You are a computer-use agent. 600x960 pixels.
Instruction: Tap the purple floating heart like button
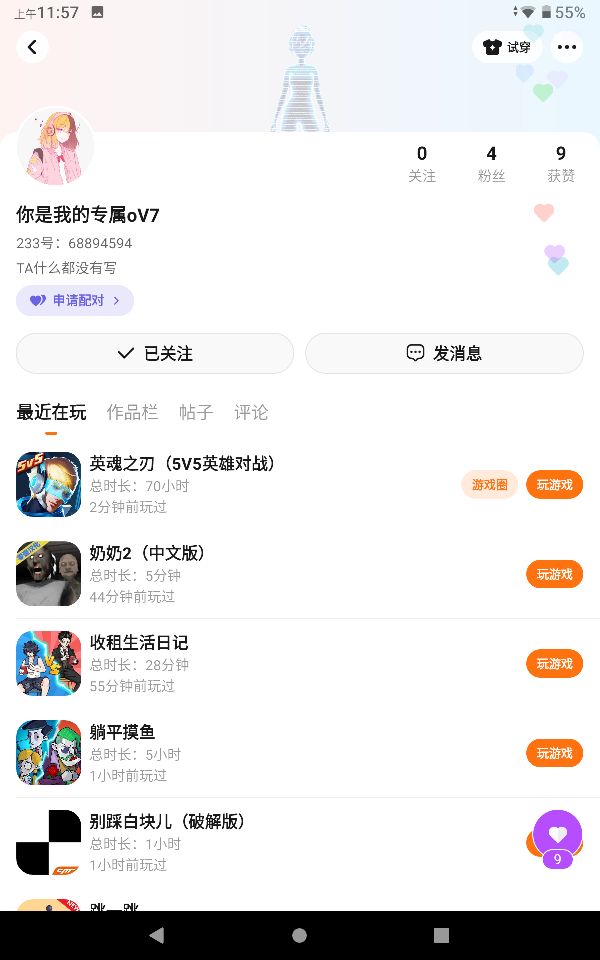(557, 834)
